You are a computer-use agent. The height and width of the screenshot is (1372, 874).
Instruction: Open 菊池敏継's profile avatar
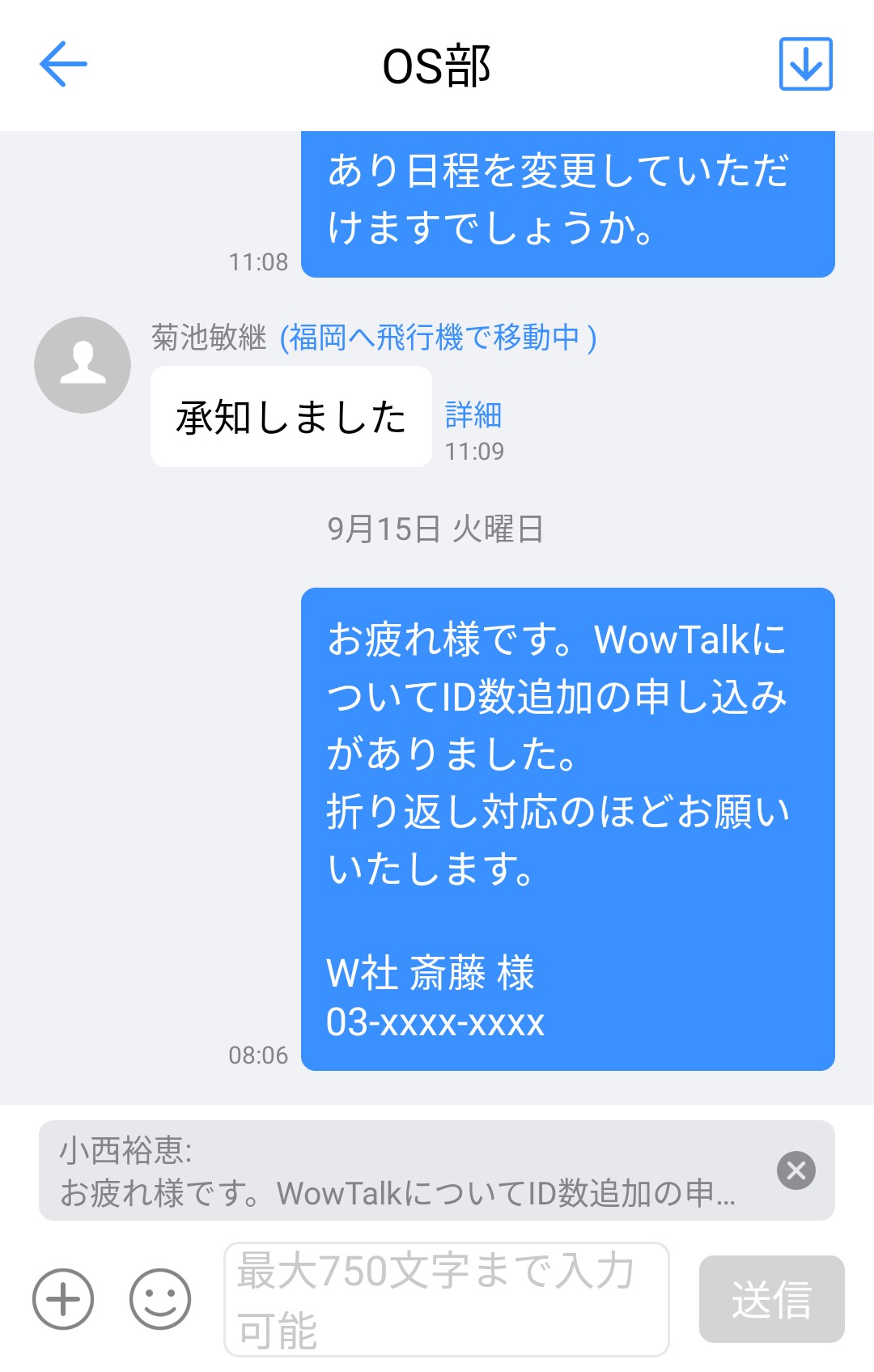pyautogui.click(x=83, y=365)
